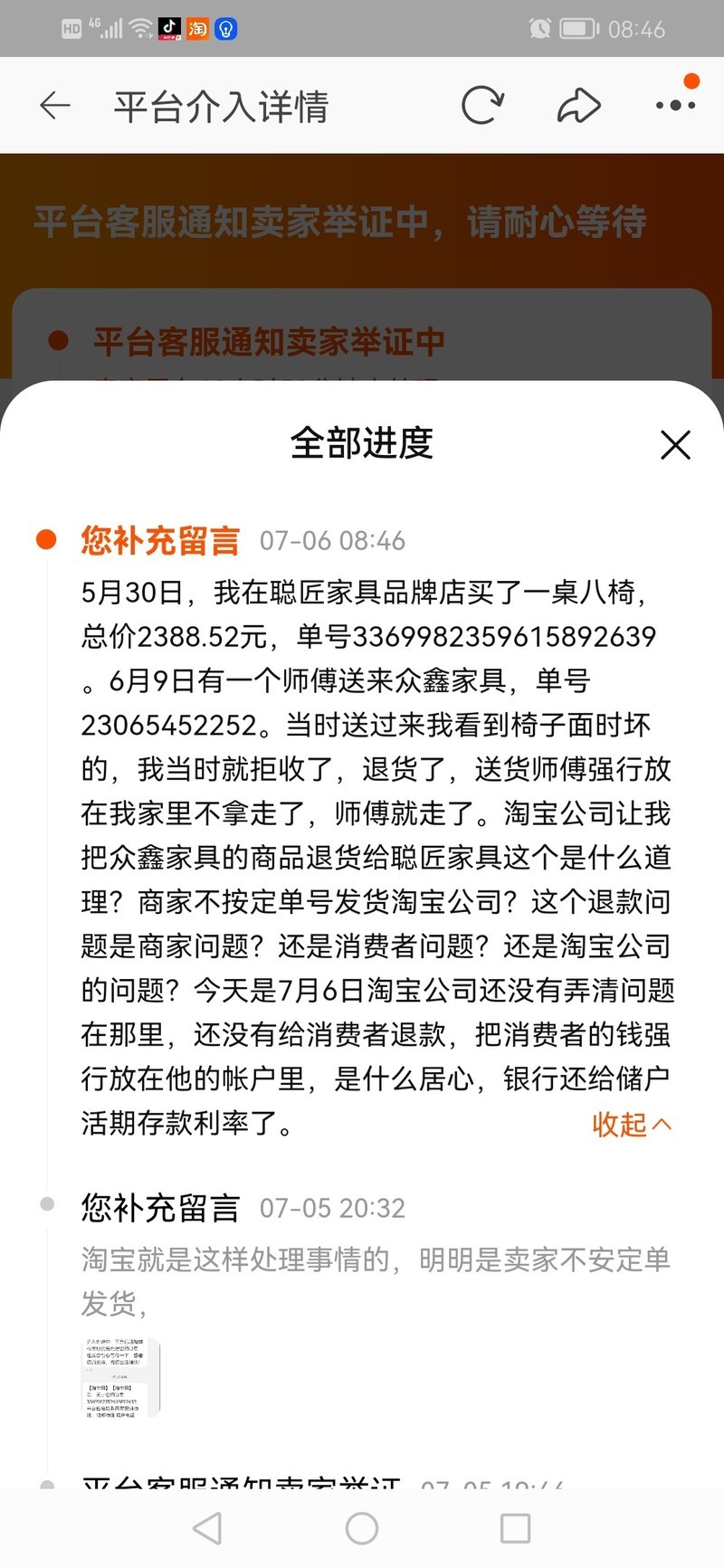This screenshot has height=1568, width=724.
Task: Close the 全部进度 panel
Action: (675, 445)
